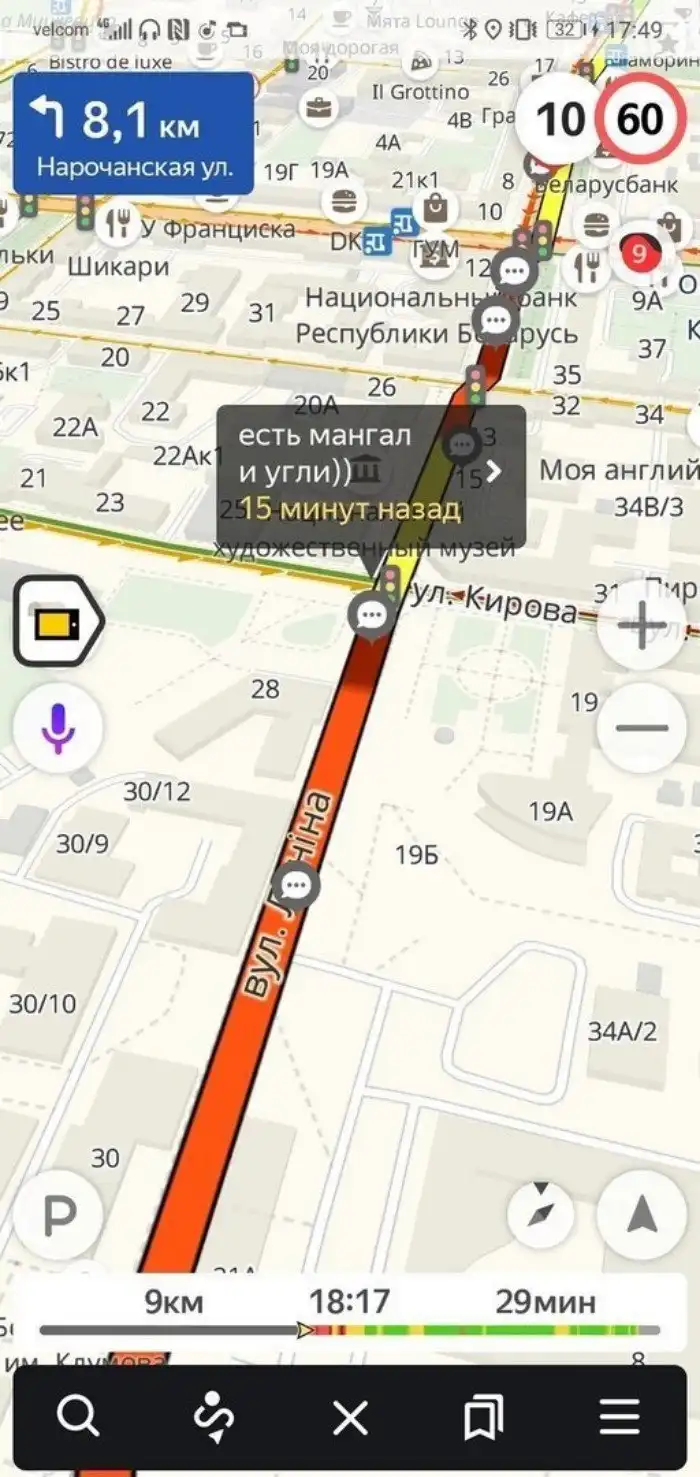
Task: Recenter map on my location arrow
Action: tap(641, 1215)
